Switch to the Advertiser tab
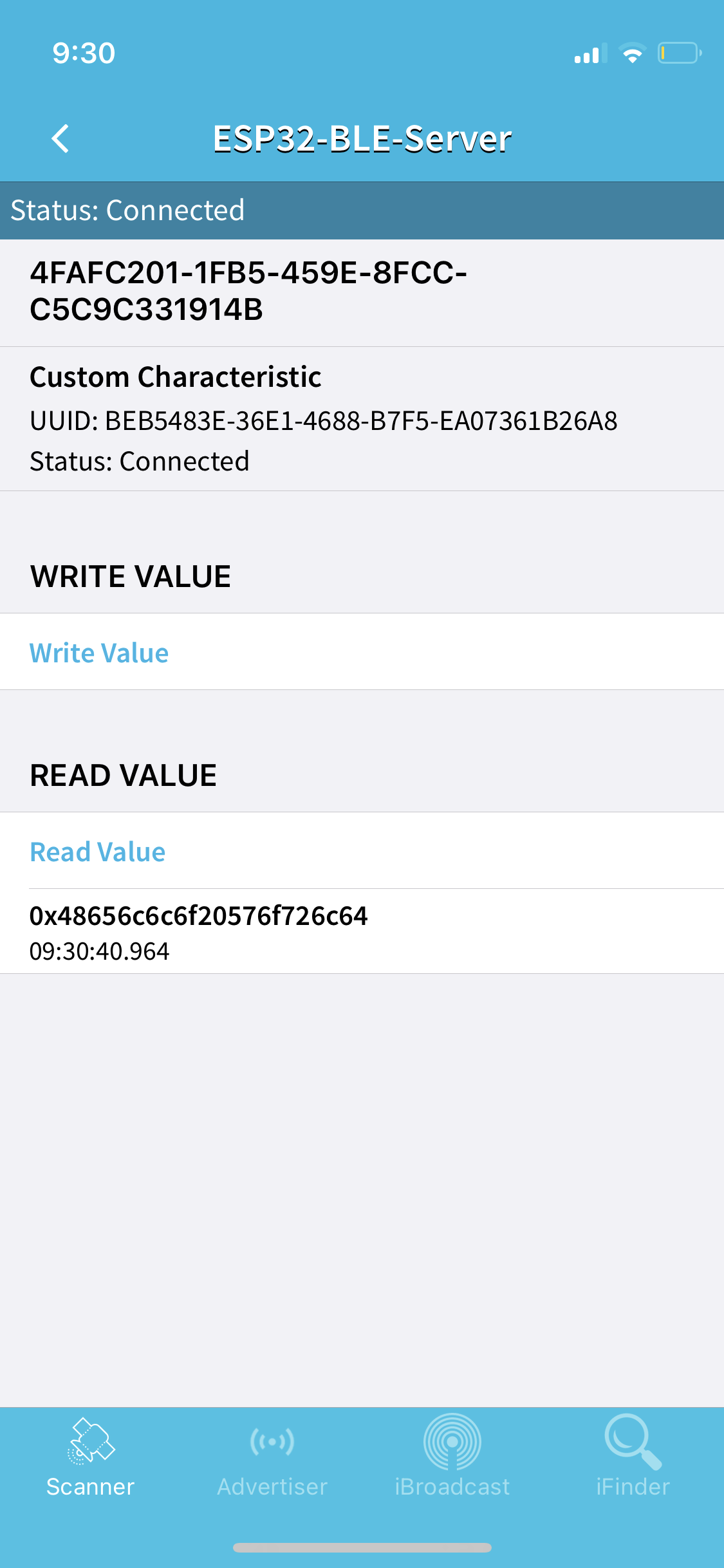The image size is (724, 1568). pos(272,1457)
